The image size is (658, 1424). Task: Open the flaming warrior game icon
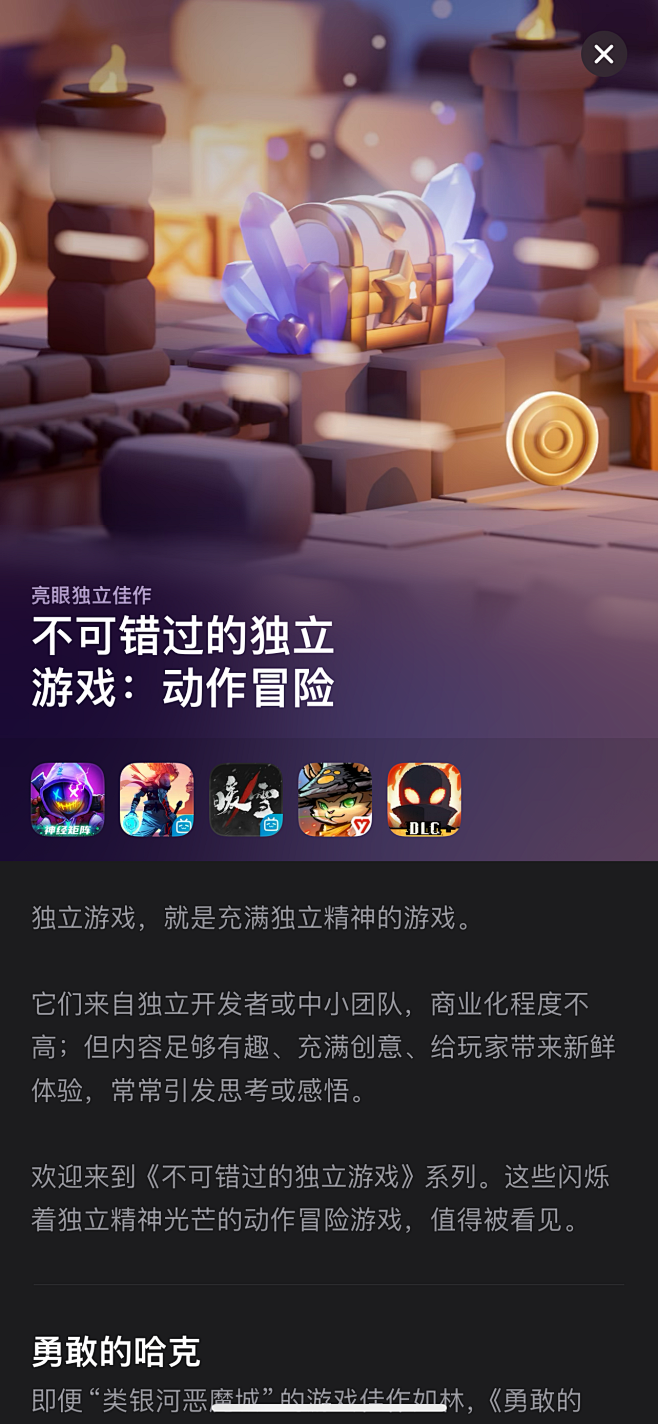157,799
